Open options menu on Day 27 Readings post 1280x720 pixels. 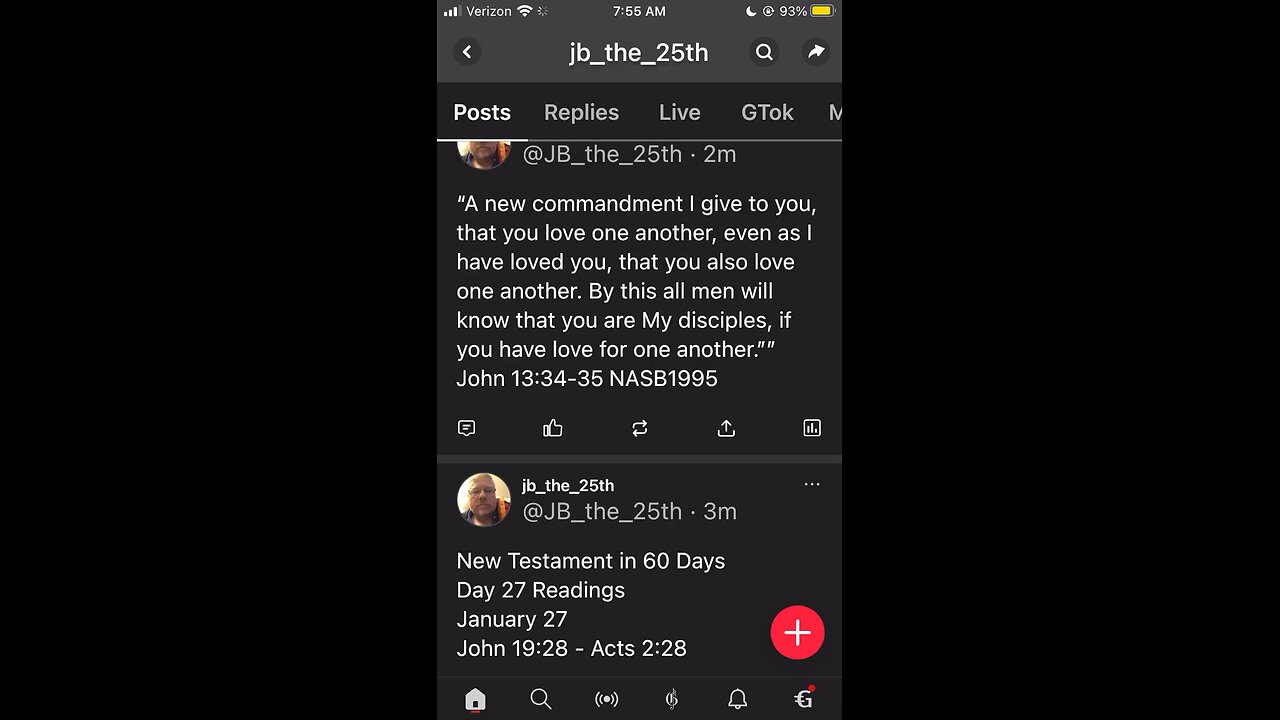pyautogui.click(x=812, y=484)
